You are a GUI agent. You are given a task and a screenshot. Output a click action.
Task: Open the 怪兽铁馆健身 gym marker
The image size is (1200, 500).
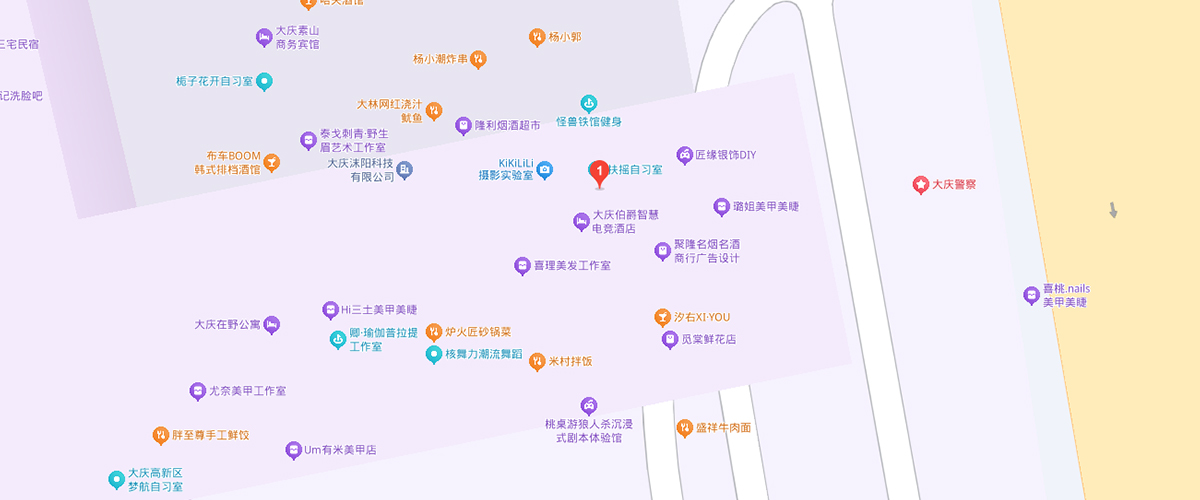pos(589,103)
